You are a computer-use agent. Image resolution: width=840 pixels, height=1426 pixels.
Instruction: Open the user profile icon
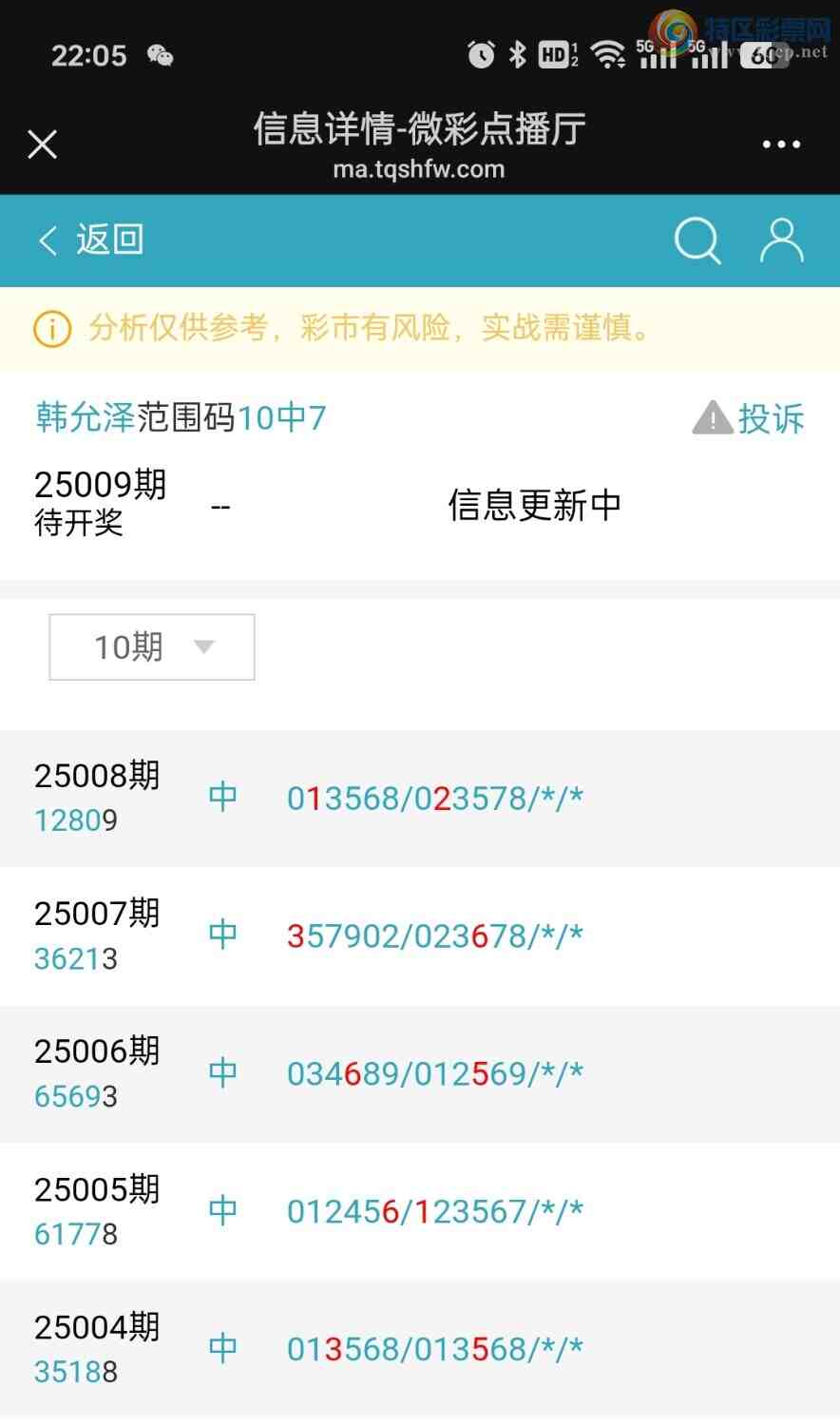(781, 241)
